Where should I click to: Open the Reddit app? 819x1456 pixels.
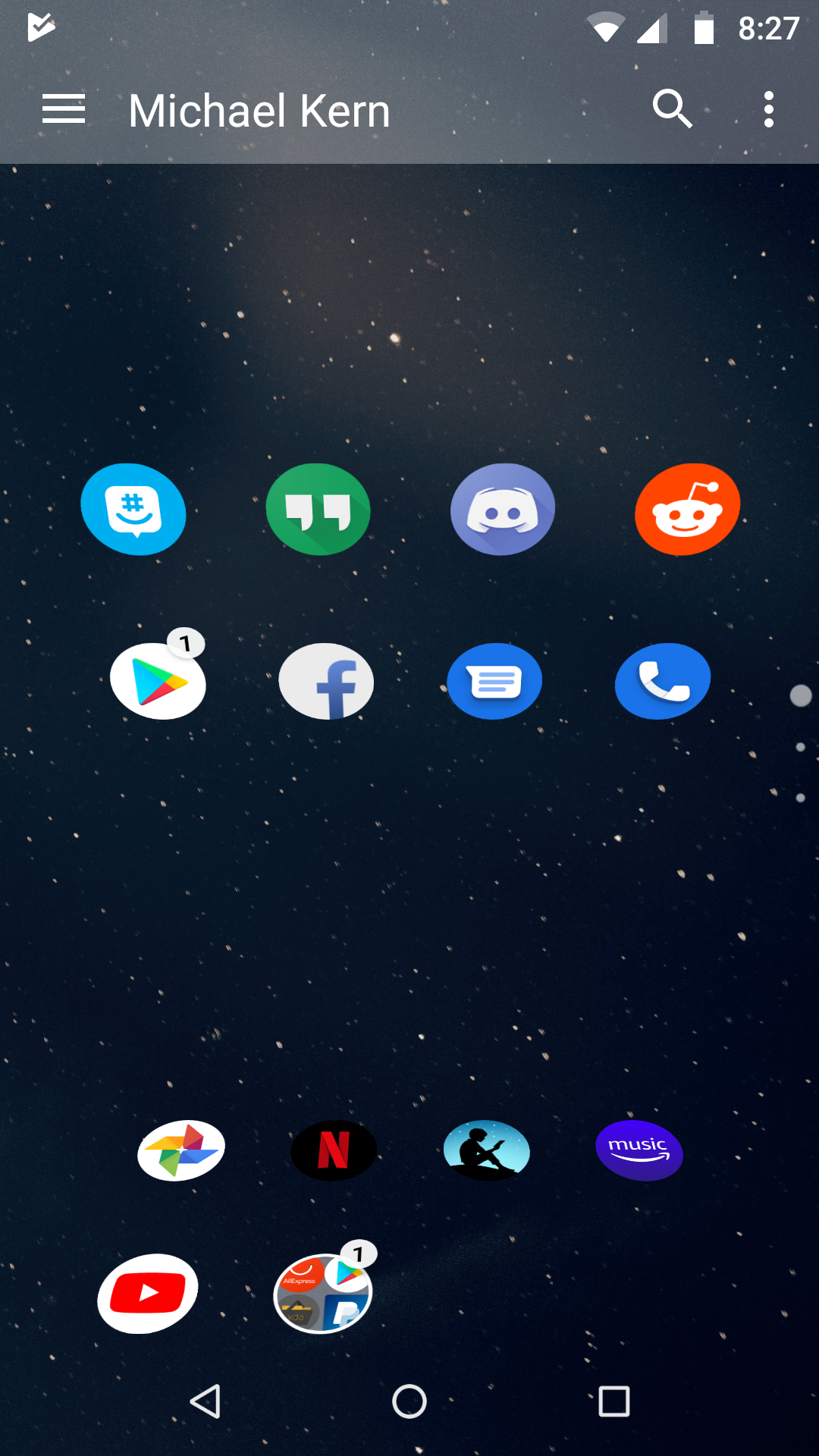(687, 510)
